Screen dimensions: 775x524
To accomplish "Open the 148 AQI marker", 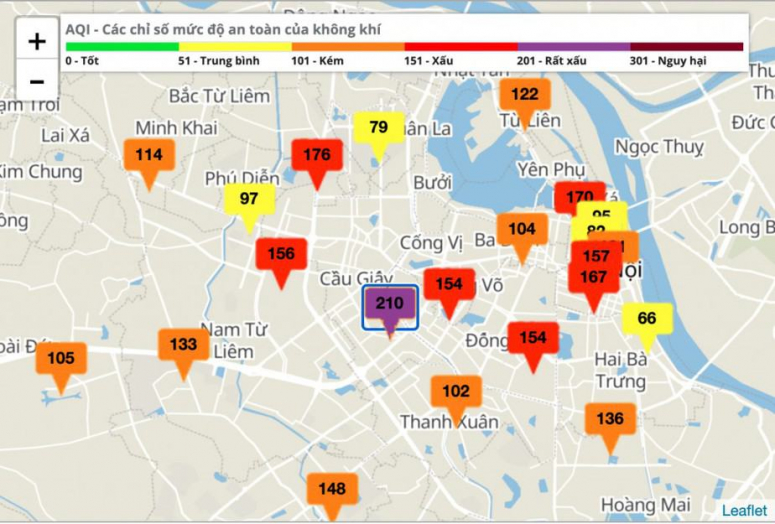I will pyautogui.click(x=332, y=490).
